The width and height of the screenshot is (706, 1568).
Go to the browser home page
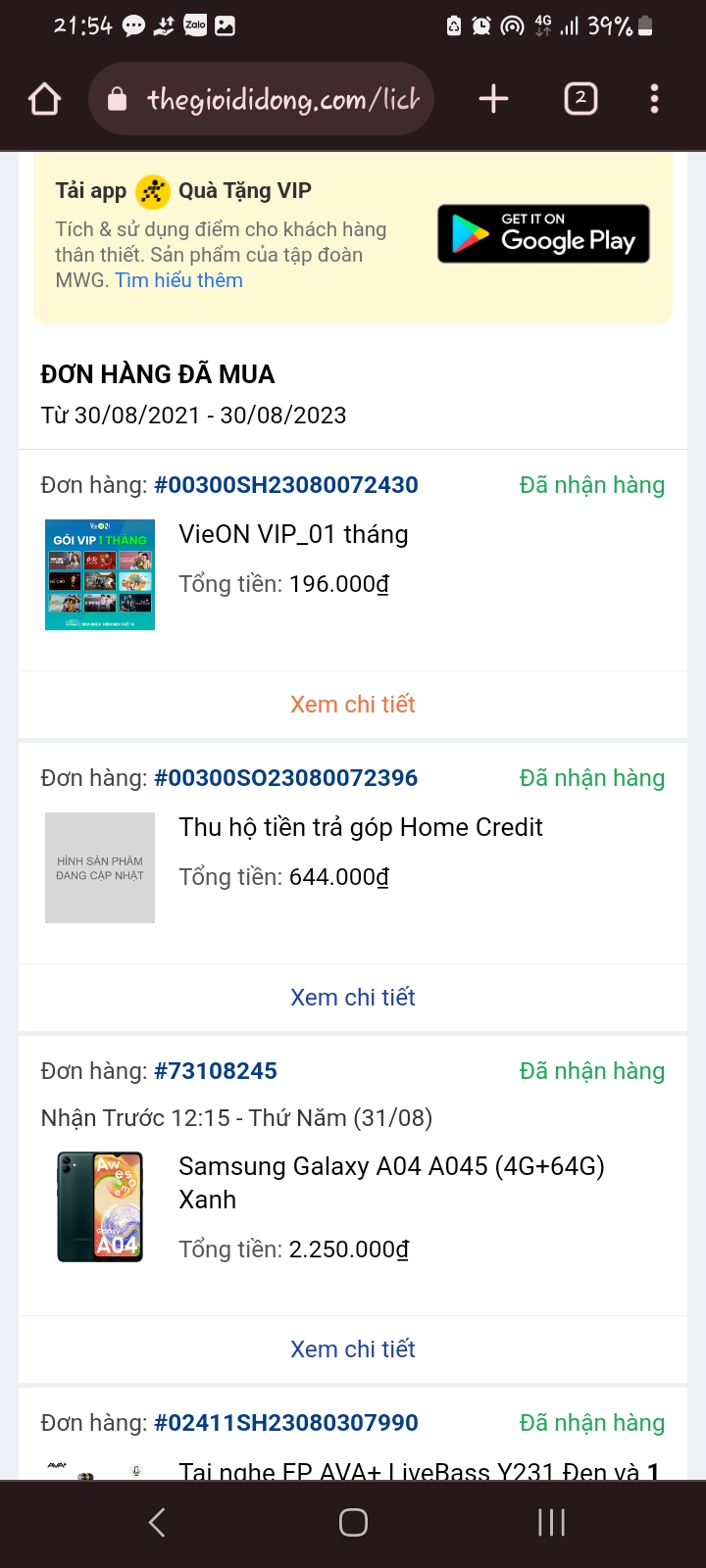(x=45, y=99)
